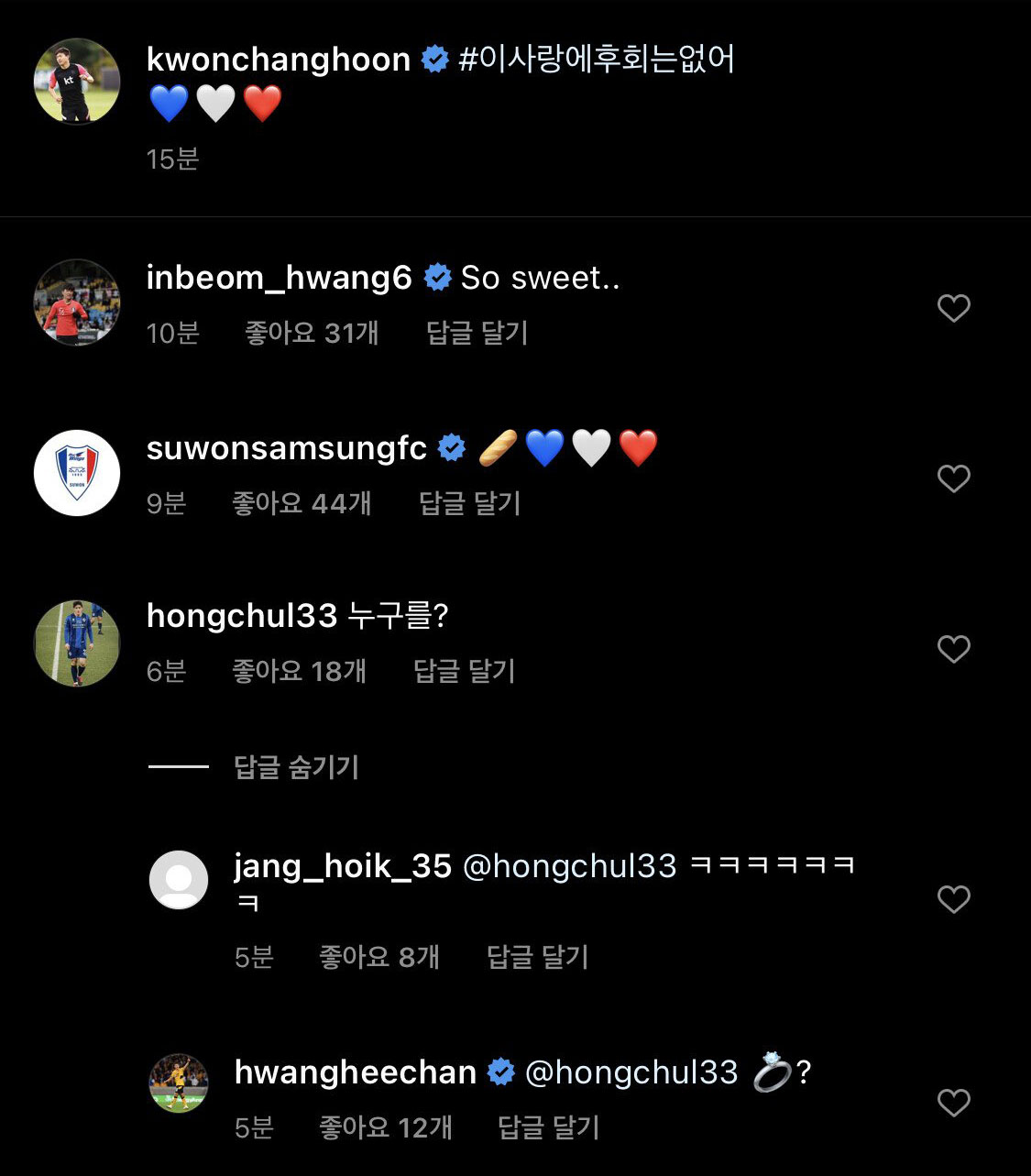Reply to suwonsamsungfc's comment
Image resolution: width=1031 pixels, height=1176 pixels.
point(469,503)
